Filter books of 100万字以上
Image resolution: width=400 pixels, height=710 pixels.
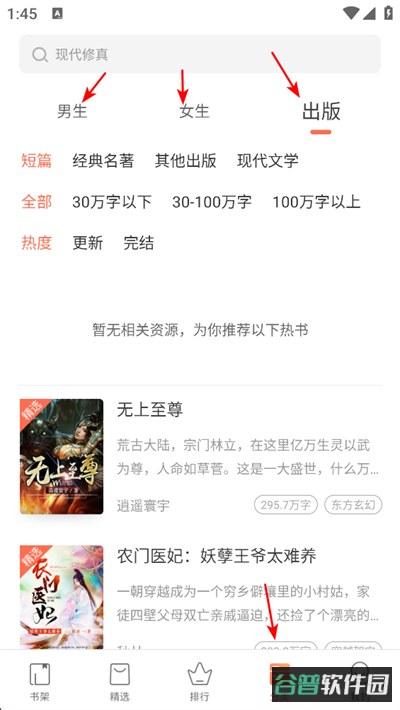(x=316, y=202)
